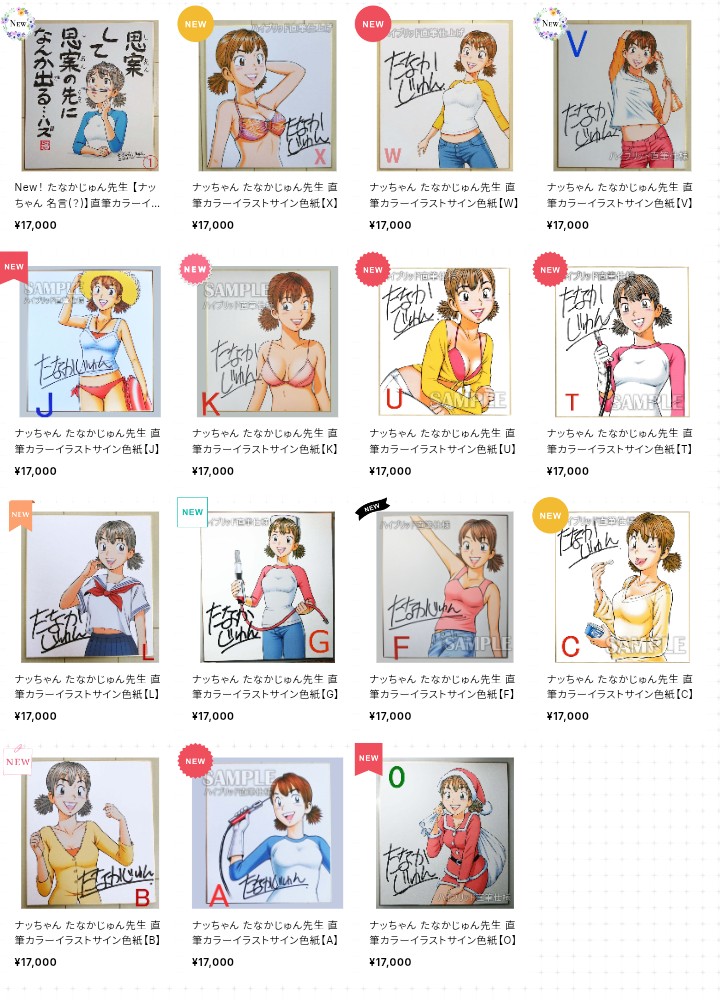View the shikishi F item
This screenshot has width=720, height=1000.
[442, 587]
